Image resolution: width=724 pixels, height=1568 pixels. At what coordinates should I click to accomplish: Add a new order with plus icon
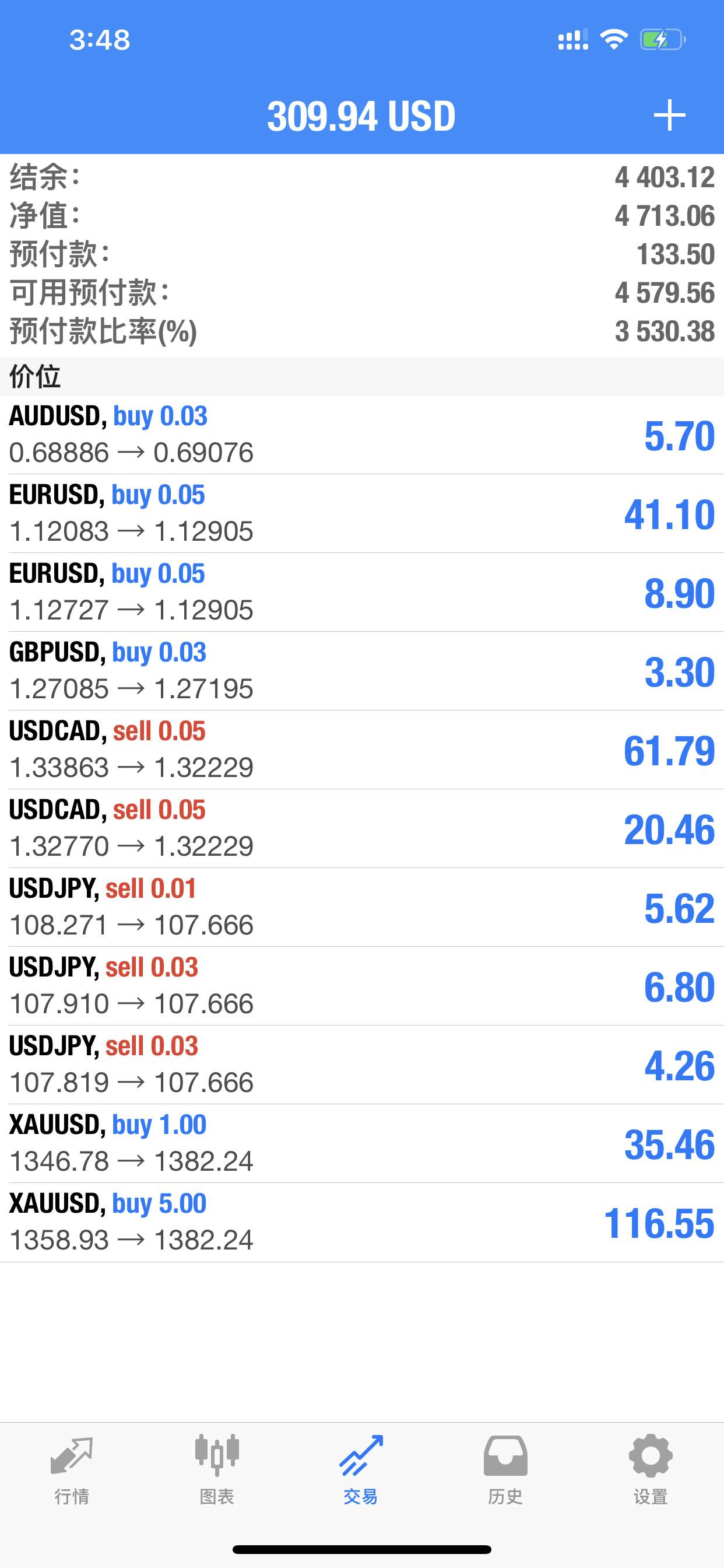click(x=669, y=115)
